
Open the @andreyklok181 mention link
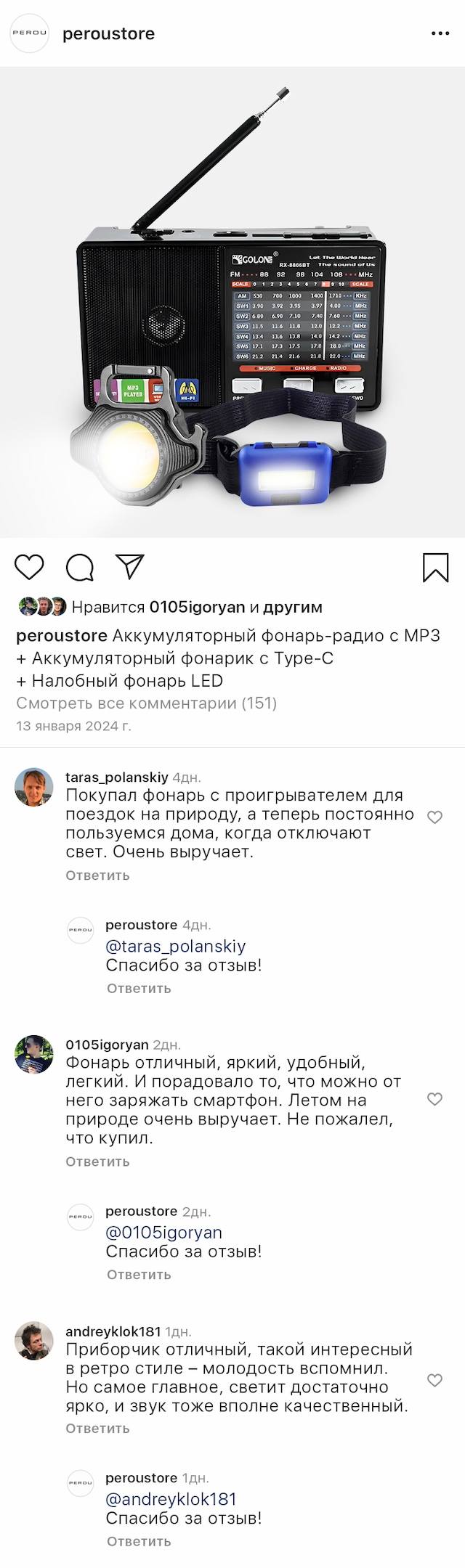pos(171,1499)
